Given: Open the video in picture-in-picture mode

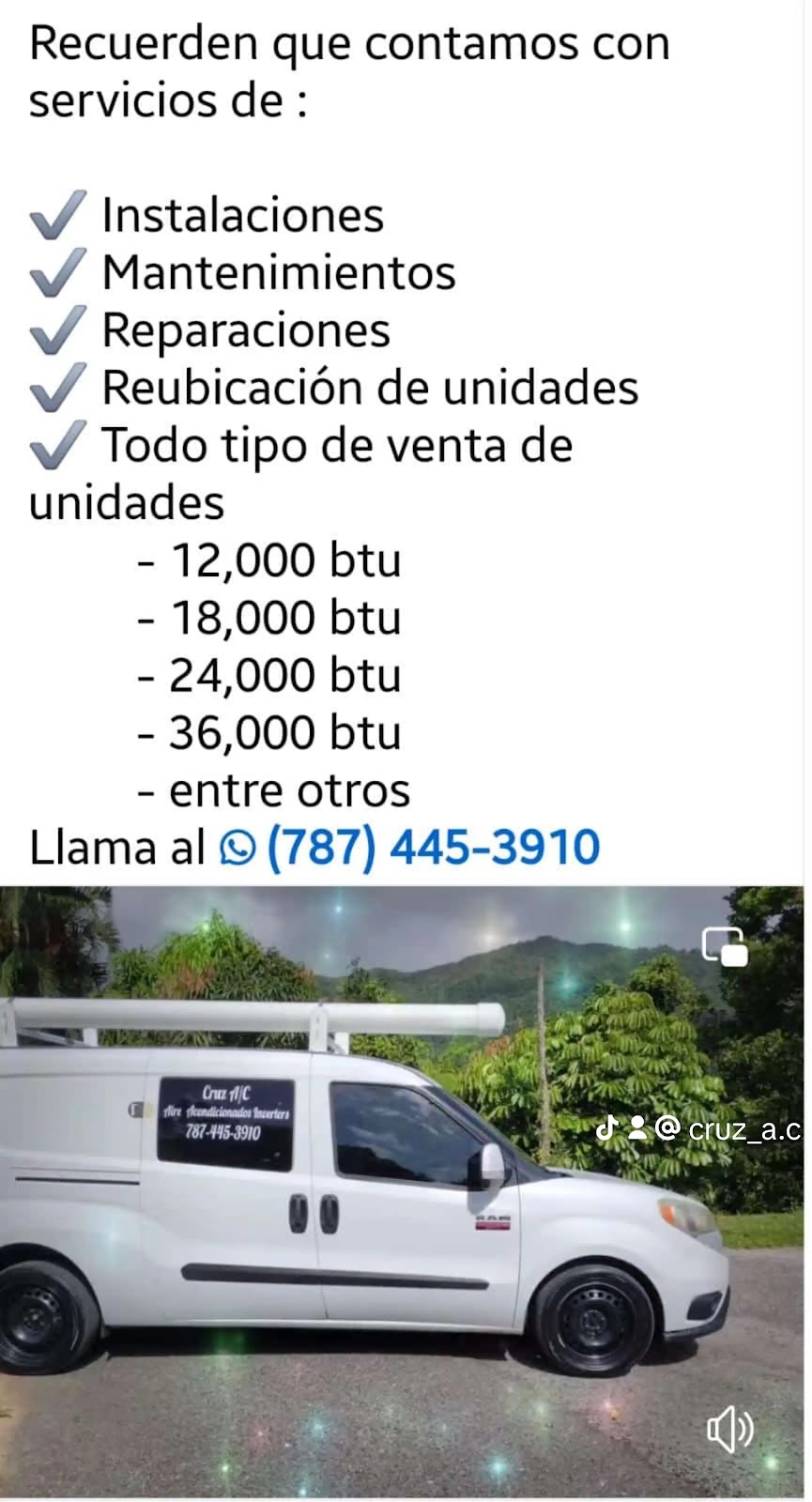Looking at the screenshot, I should click(x=725, y=946).
